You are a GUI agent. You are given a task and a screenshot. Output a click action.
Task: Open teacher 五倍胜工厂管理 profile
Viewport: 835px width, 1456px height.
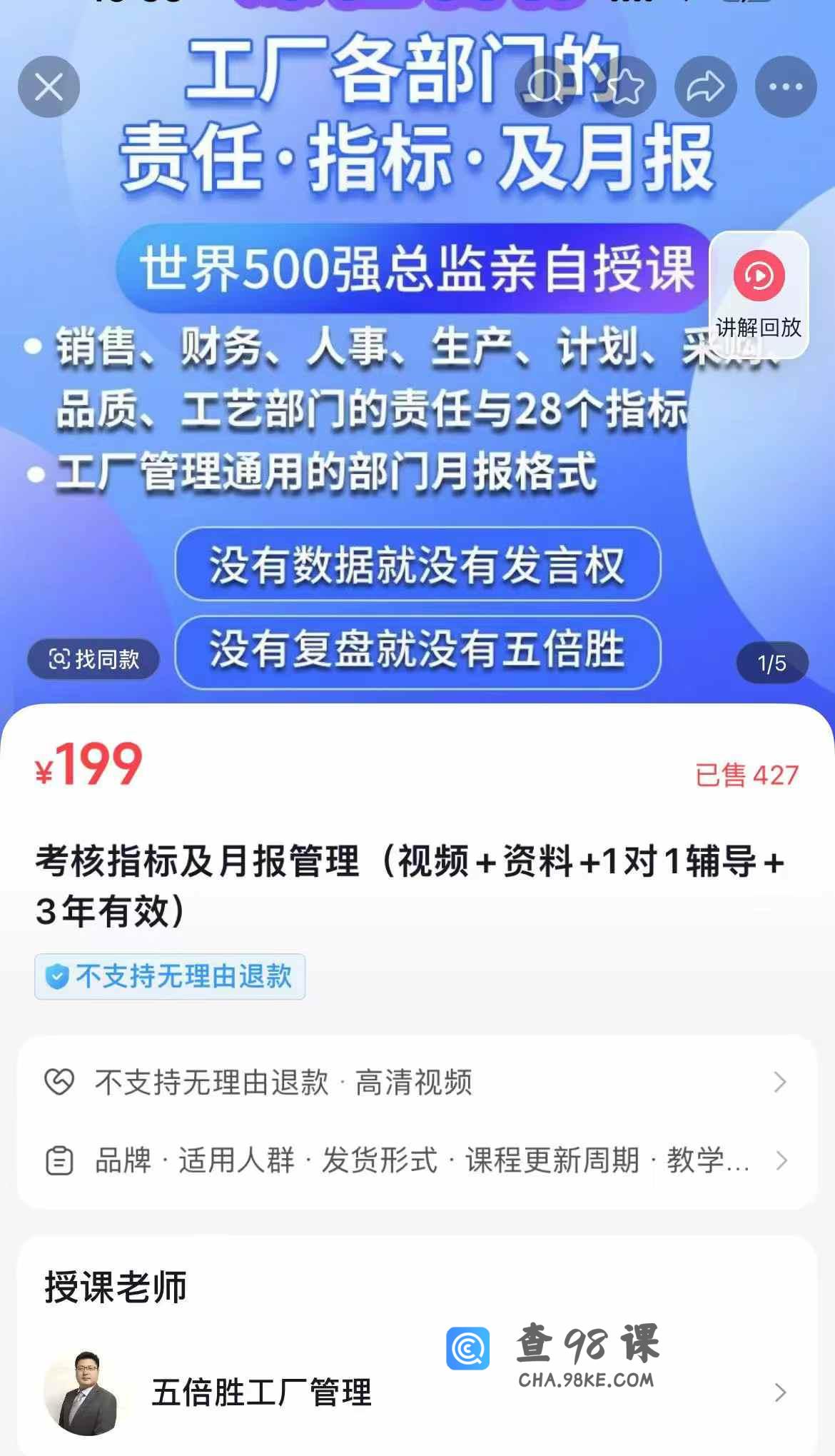click(x=417, y=1392)
